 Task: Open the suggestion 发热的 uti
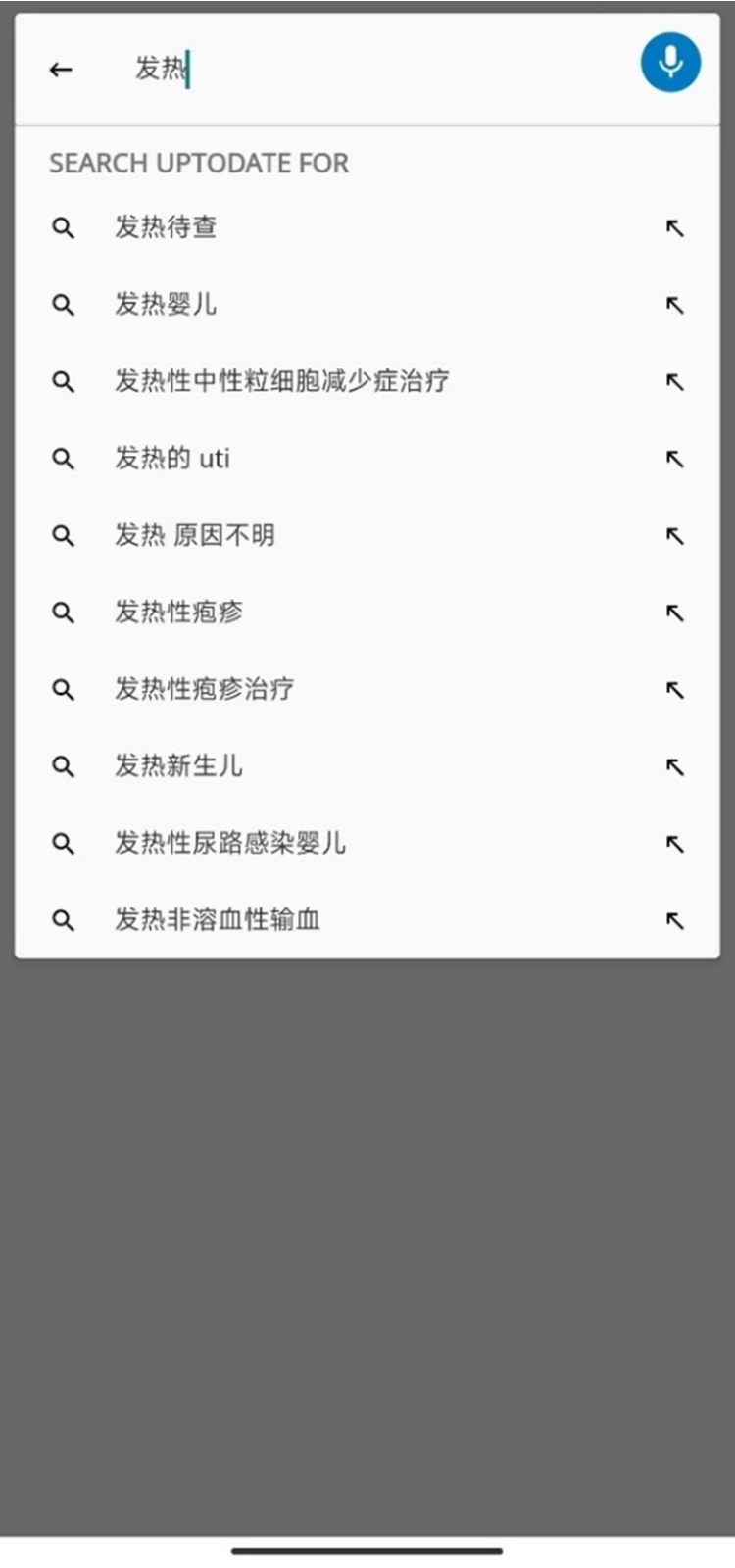click(x=171, y=459)
